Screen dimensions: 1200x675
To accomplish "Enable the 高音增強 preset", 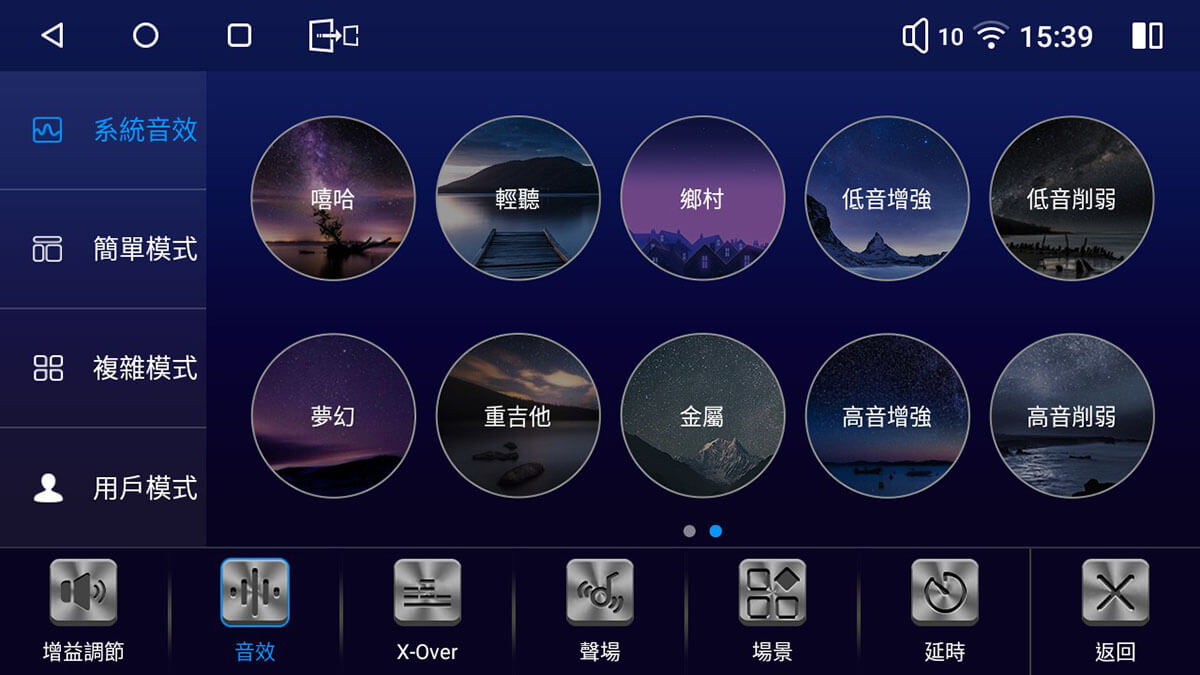I will [887, 415].
